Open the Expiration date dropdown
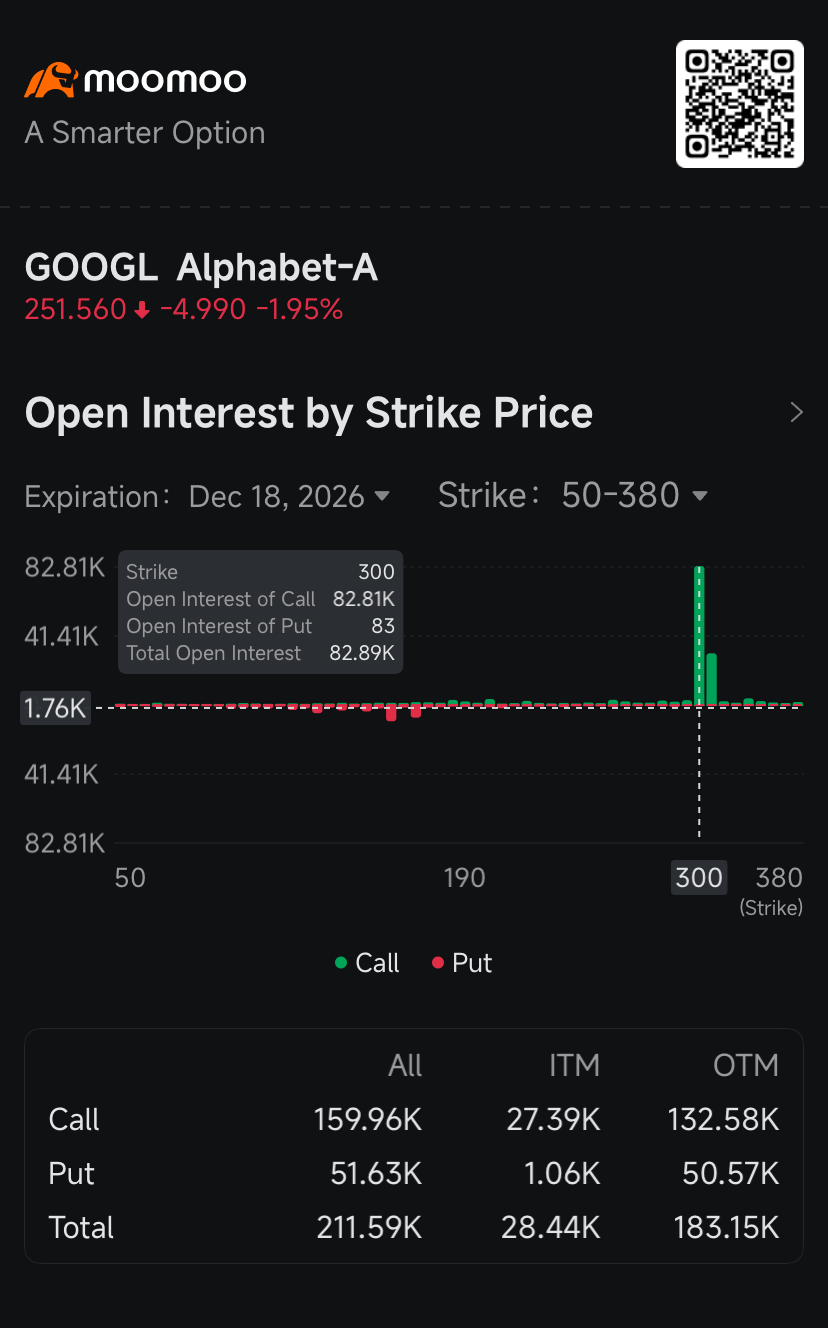The width and height of the screenshot is (828, 1328). 290,496
